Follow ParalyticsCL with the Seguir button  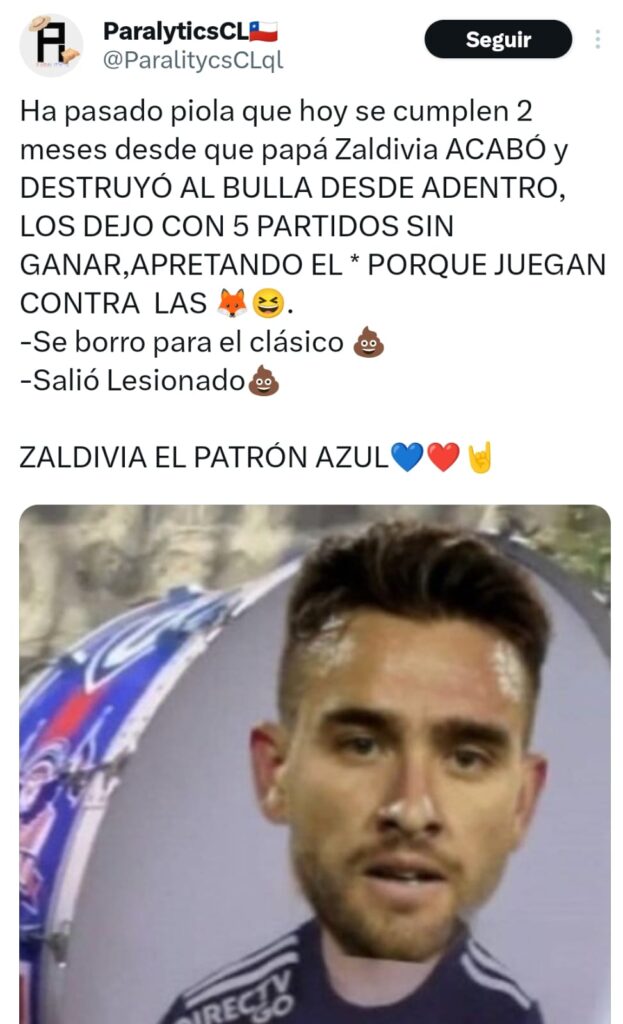point(498,40)
